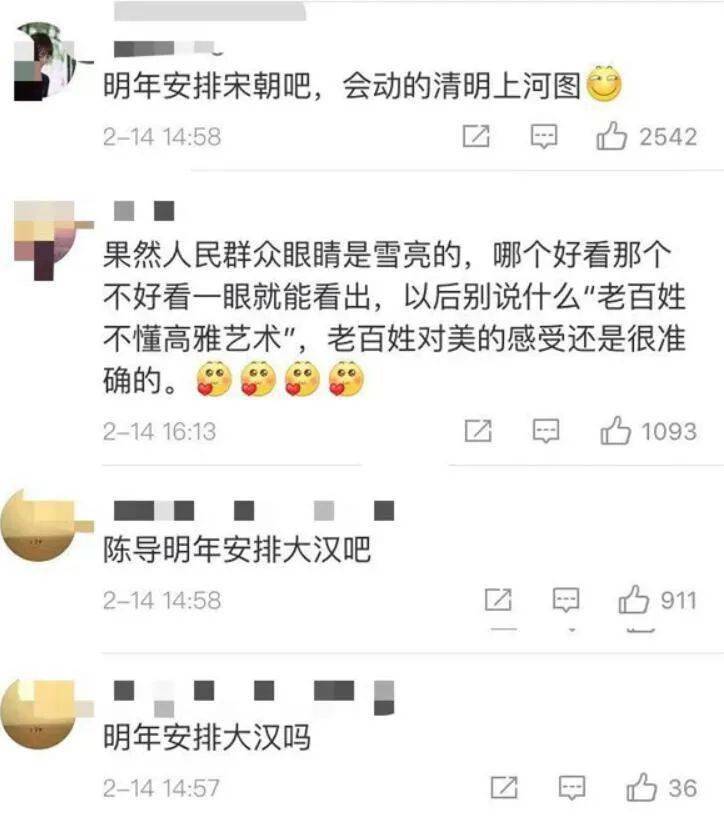Repost the comment about 宋朝
The height and width of the screenshot is (820, 724).
tap(477, 138)
